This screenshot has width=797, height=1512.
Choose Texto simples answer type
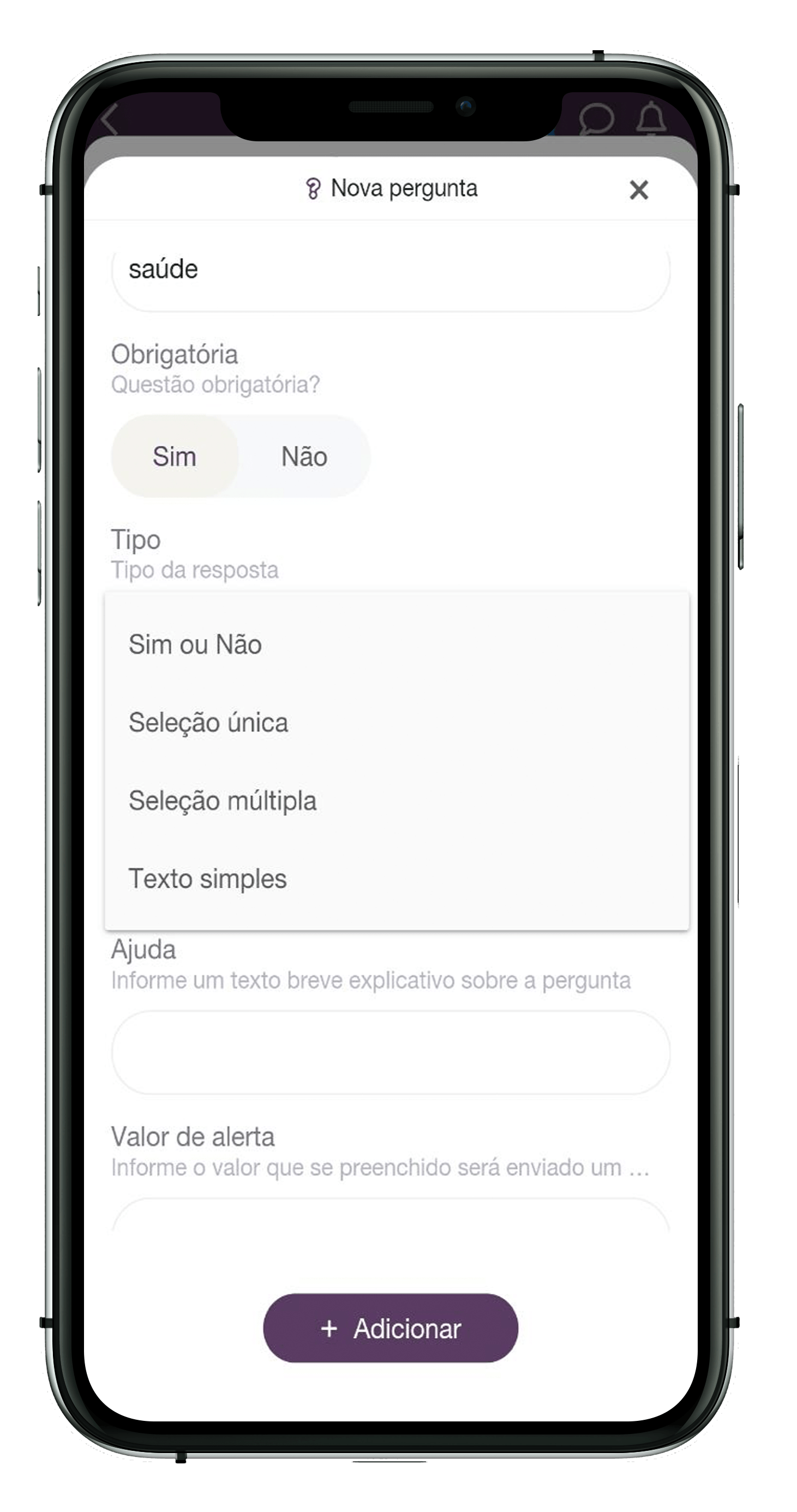pyautogui.click(x=208, y=878)
